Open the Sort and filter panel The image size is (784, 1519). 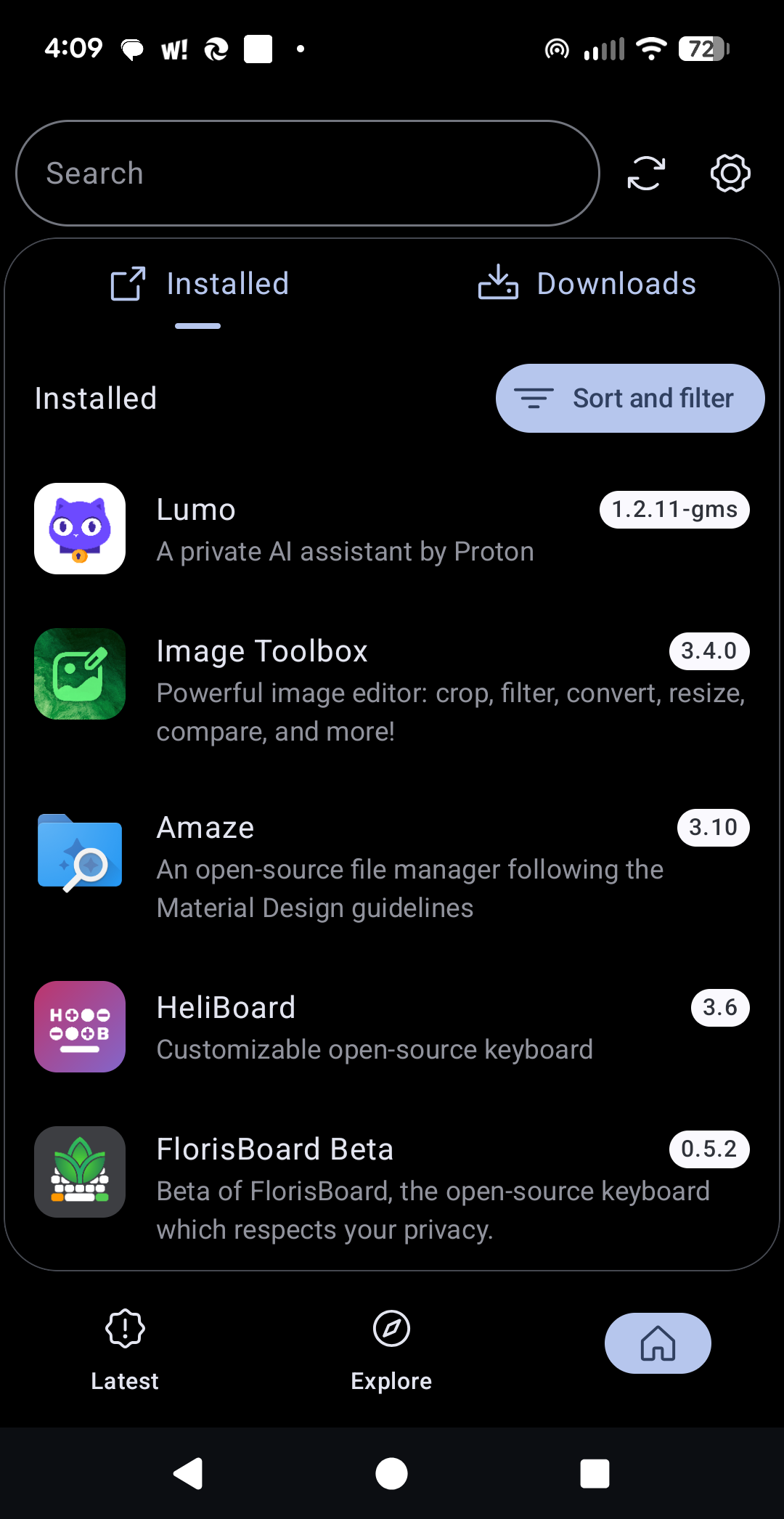629,398
